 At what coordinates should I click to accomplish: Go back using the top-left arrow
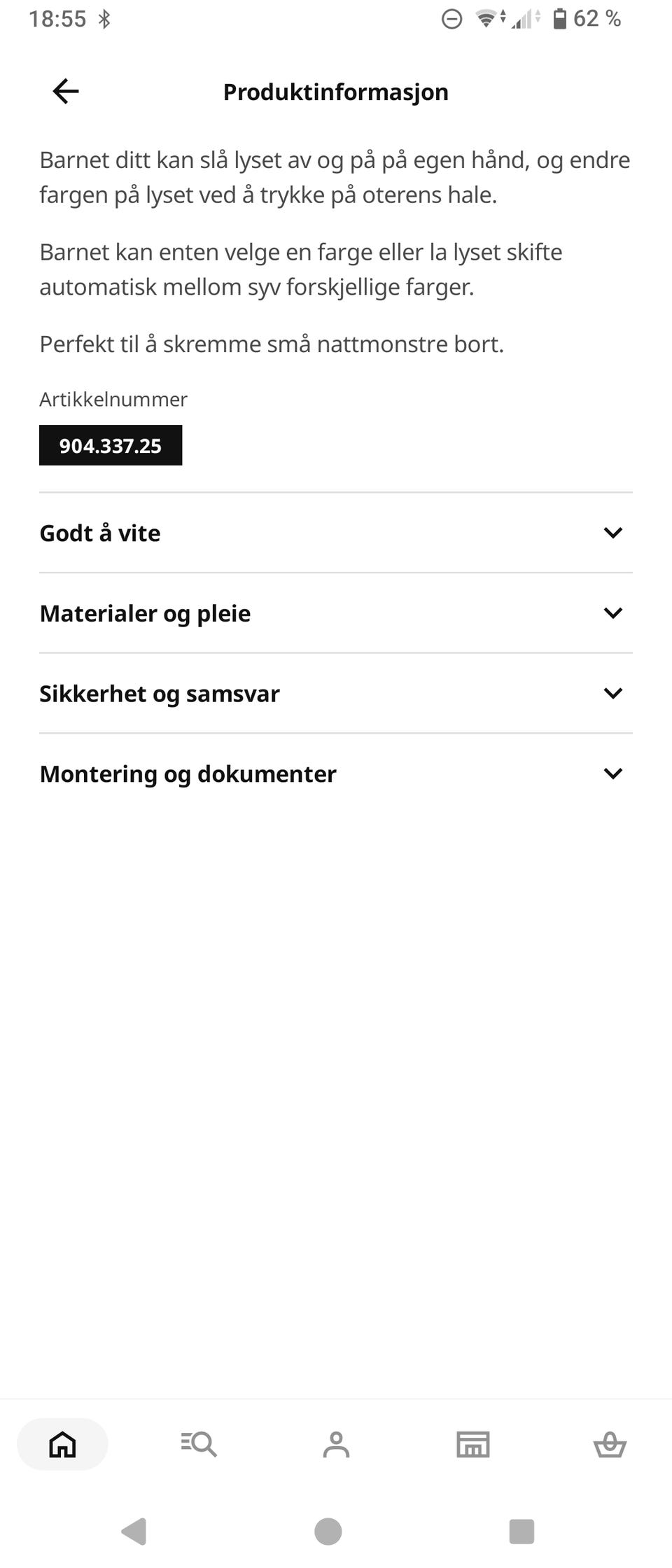(x=65, y=91)
